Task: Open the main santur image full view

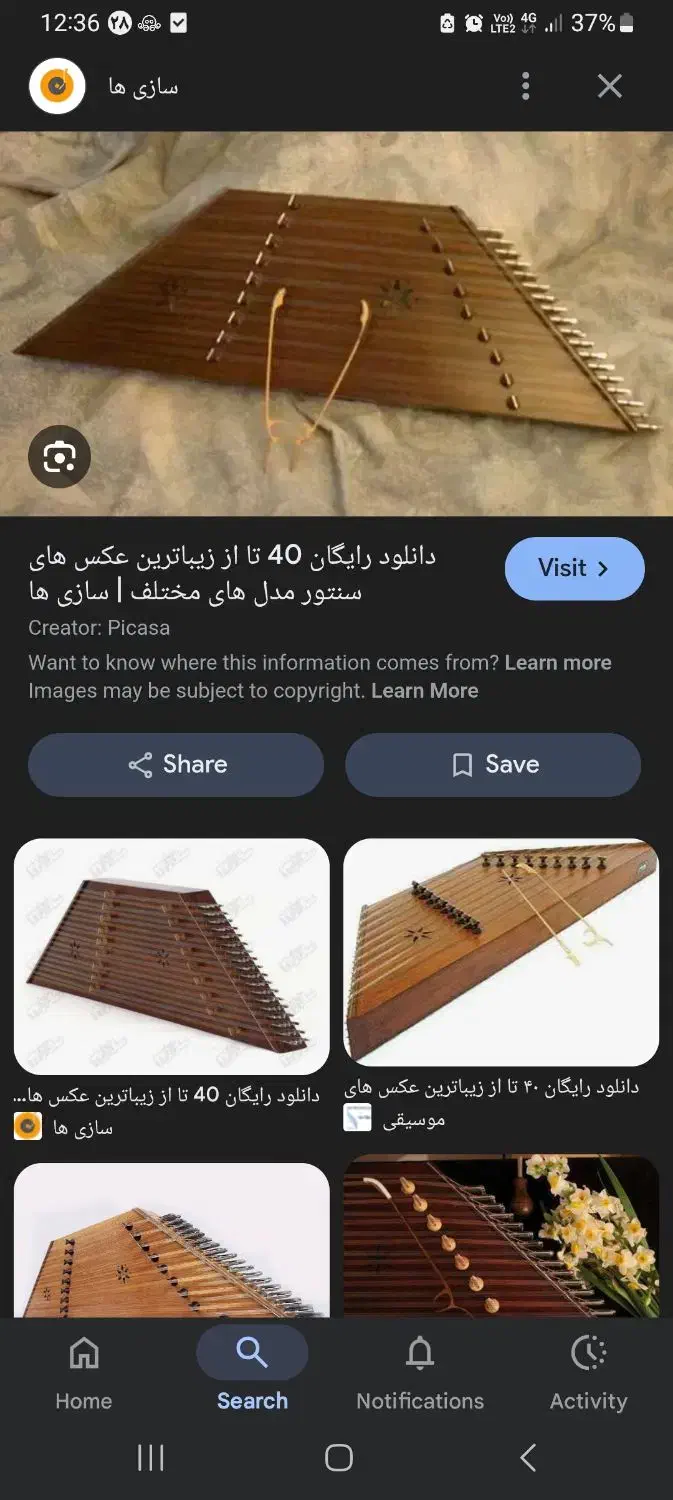Action: point(336,324)
